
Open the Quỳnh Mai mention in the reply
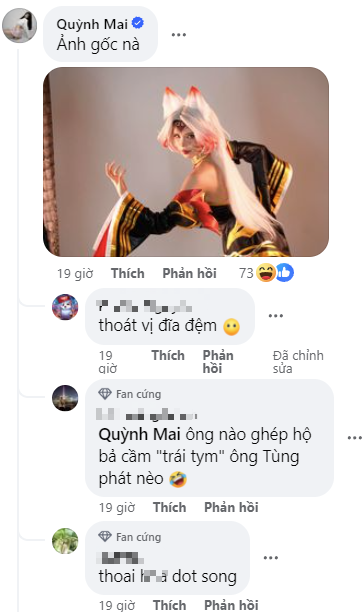coord(139,434)
